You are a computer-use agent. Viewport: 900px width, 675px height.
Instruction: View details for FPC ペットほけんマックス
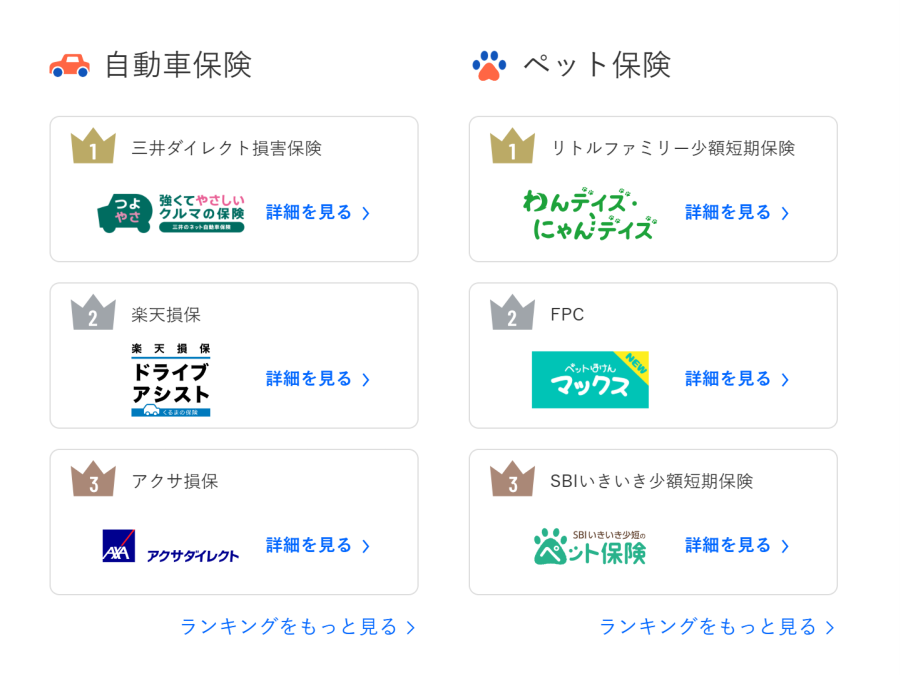point(737,379)
